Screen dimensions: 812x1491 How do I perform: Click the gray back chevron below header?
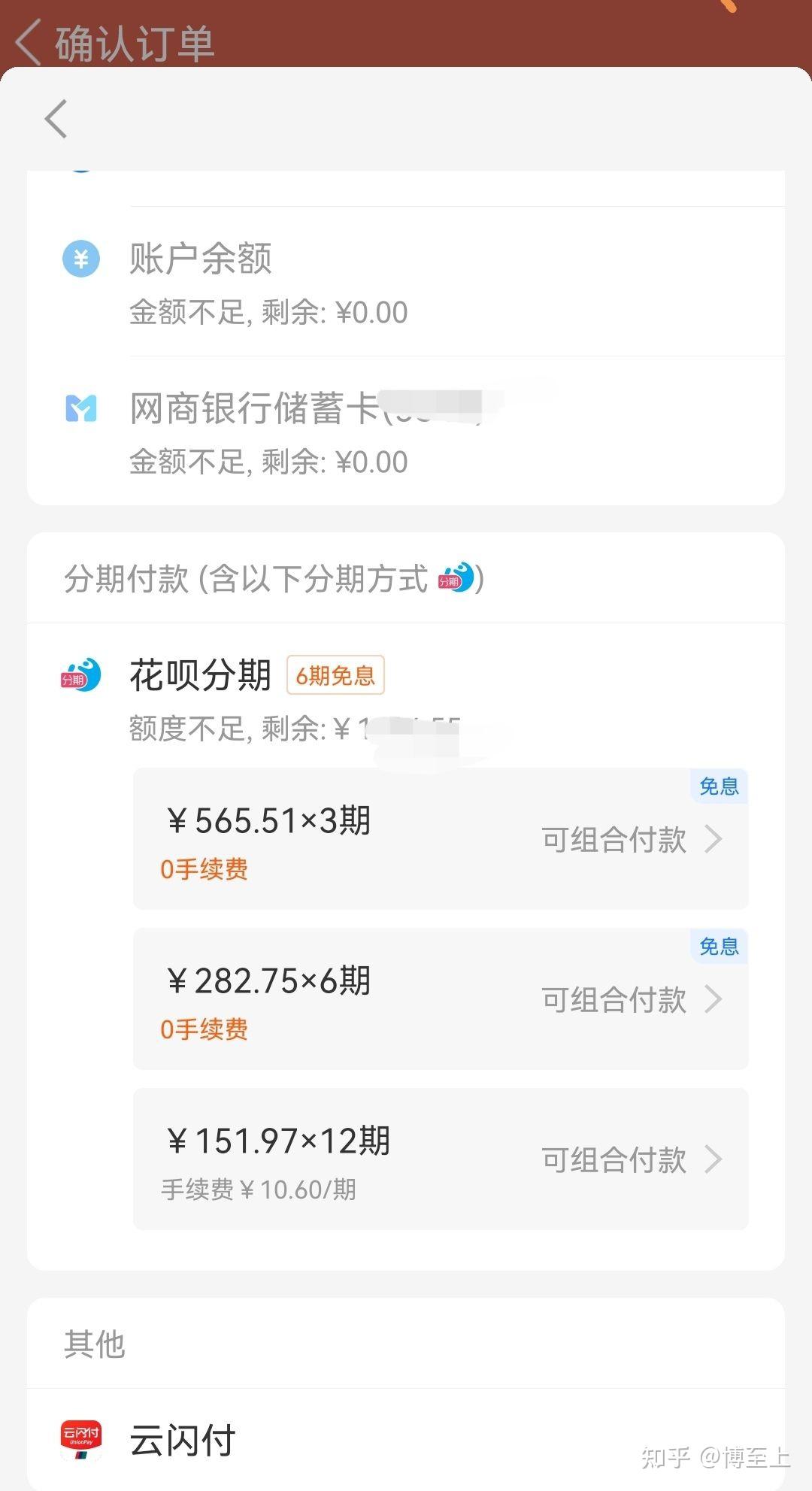point(55,119)
